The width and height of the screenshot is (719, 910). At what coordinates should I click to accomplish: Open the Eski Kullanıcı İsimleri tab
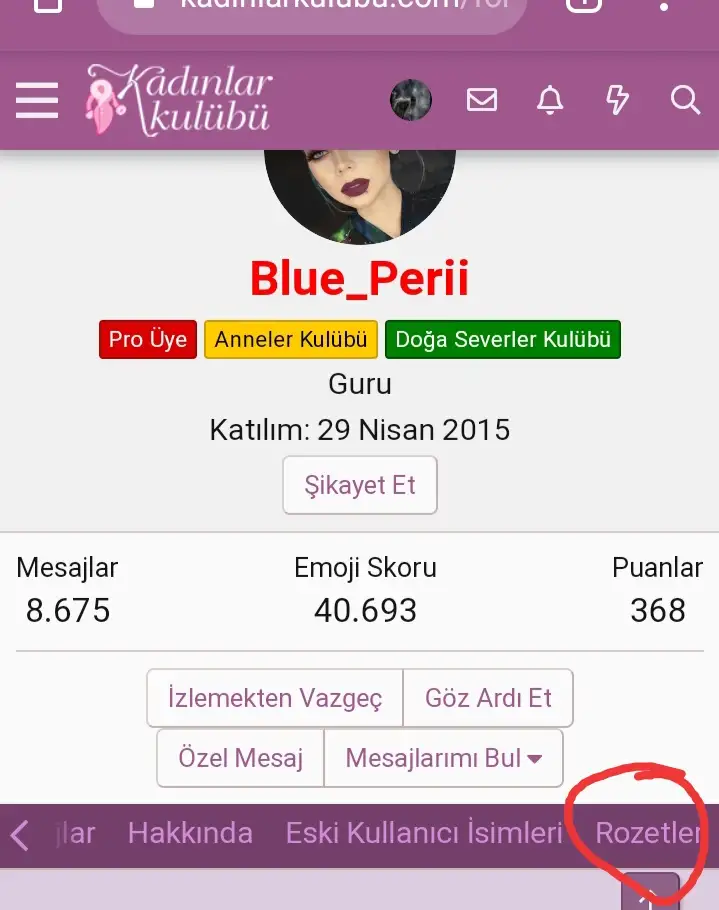tap(424, 833)
